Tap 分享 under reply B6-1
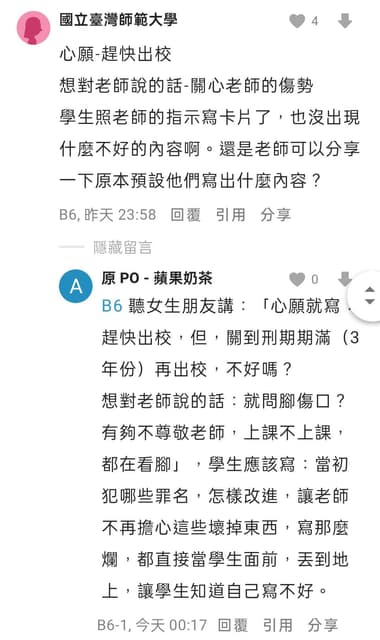This screenshot has height=640, width=380. (x=323, y=625)
